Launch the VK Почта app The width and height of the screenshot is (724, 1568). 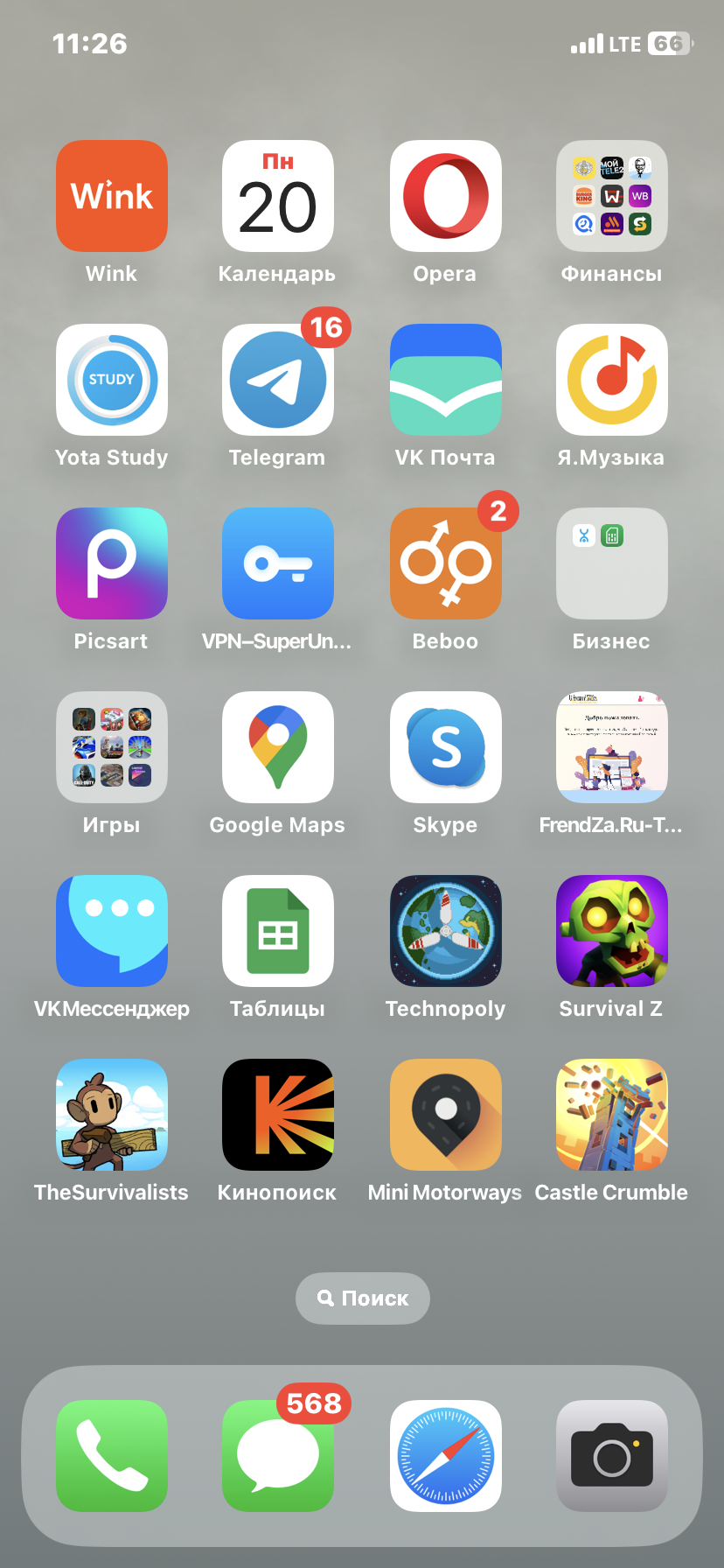(x=445, y=380)
